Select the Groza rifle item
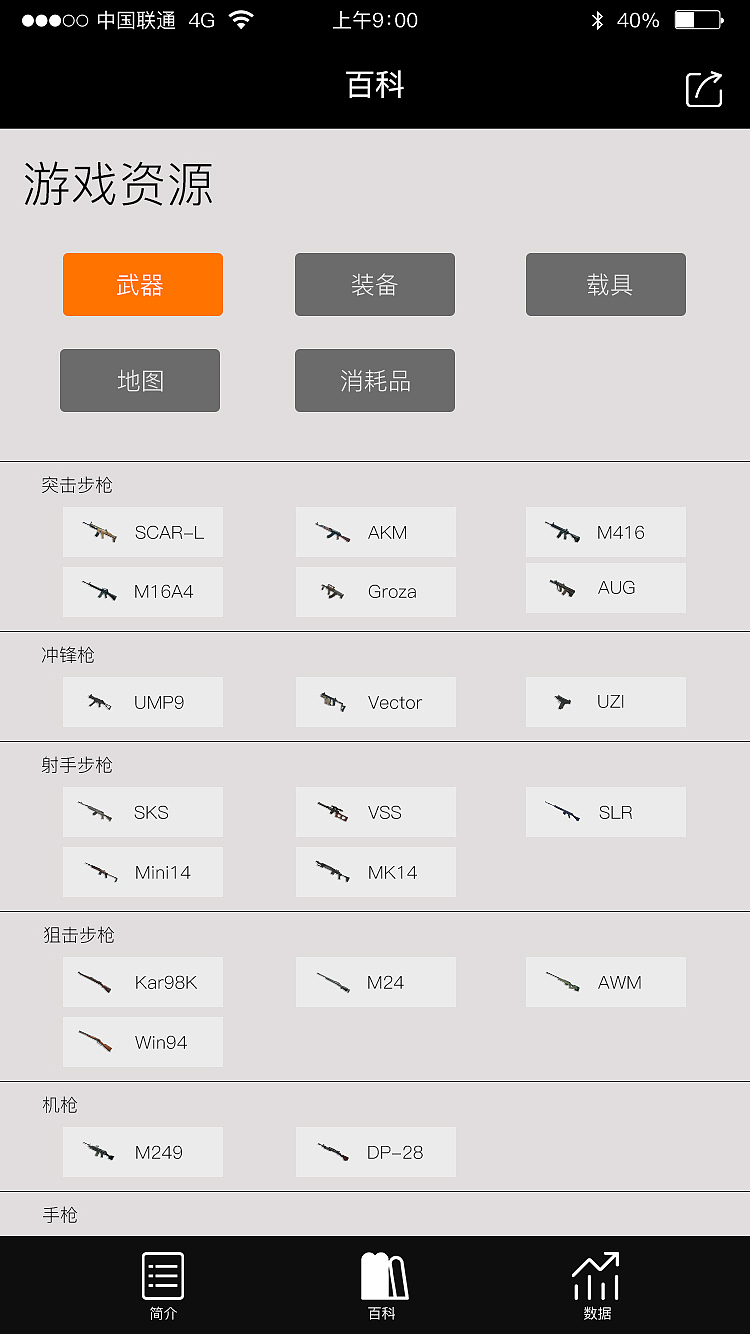750x1334 pixels. click(x=375, y=592)
